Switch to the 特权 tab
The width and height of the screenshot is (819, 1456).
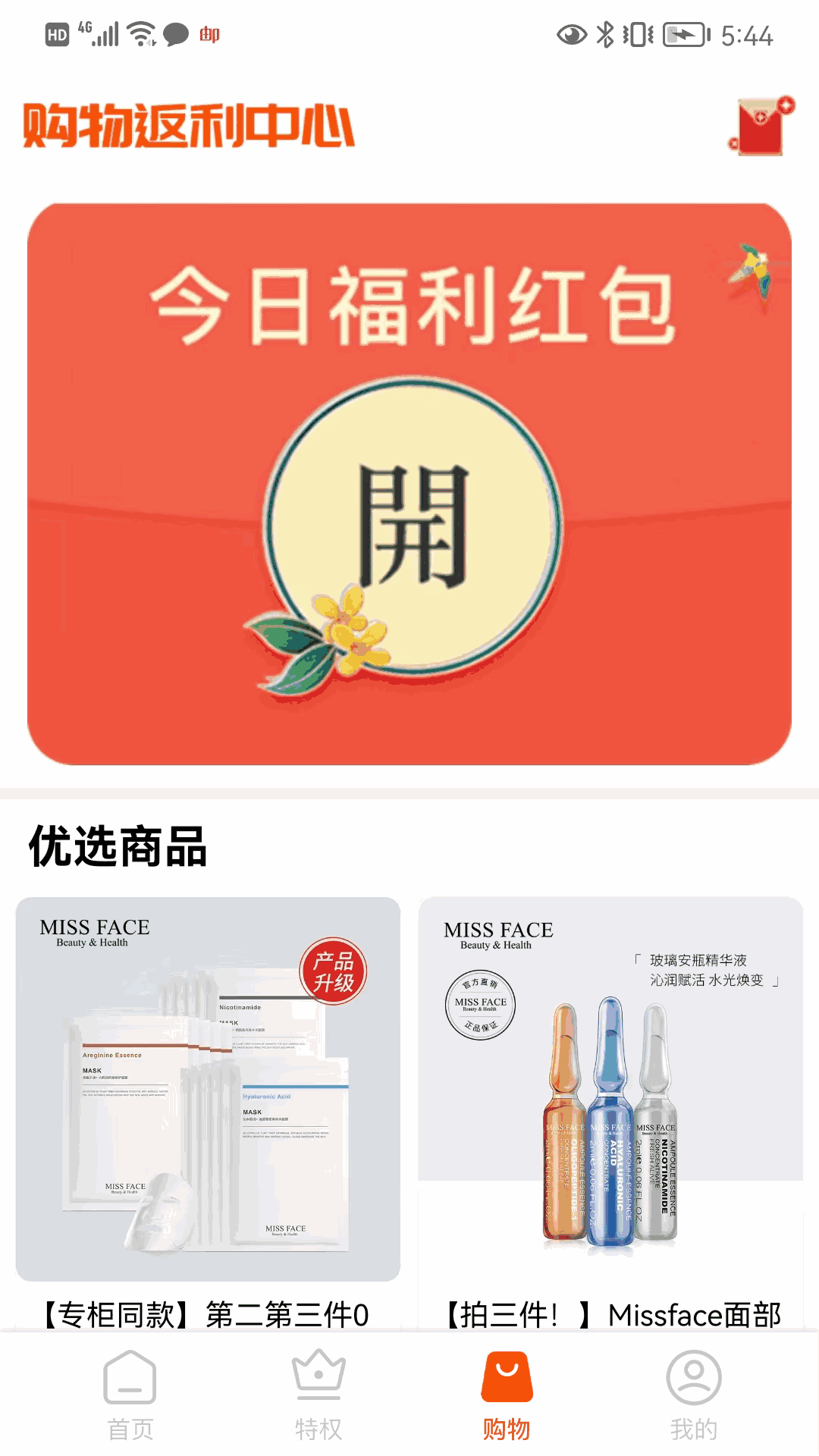[x=318, y=1395]
